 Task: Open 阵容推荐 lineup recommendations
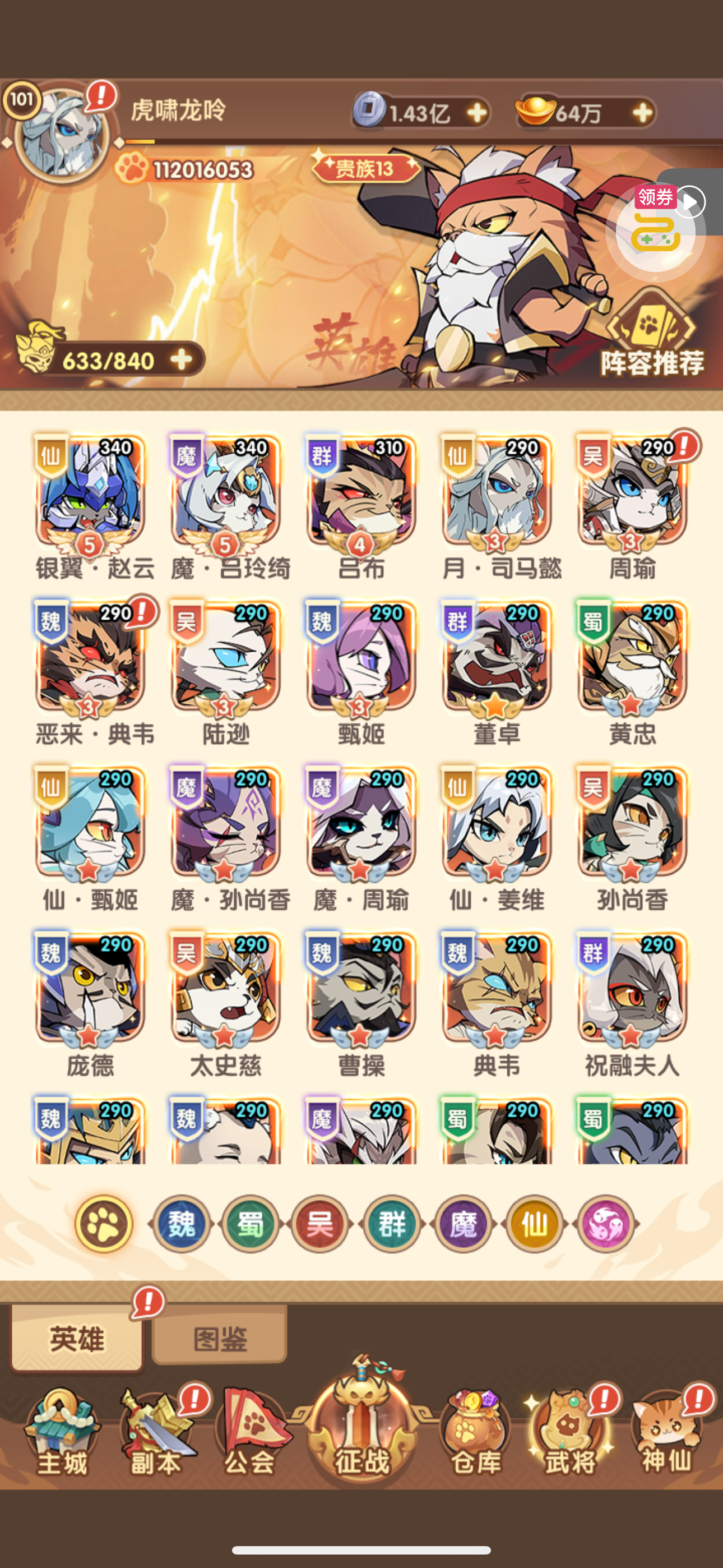coord(651,336)
